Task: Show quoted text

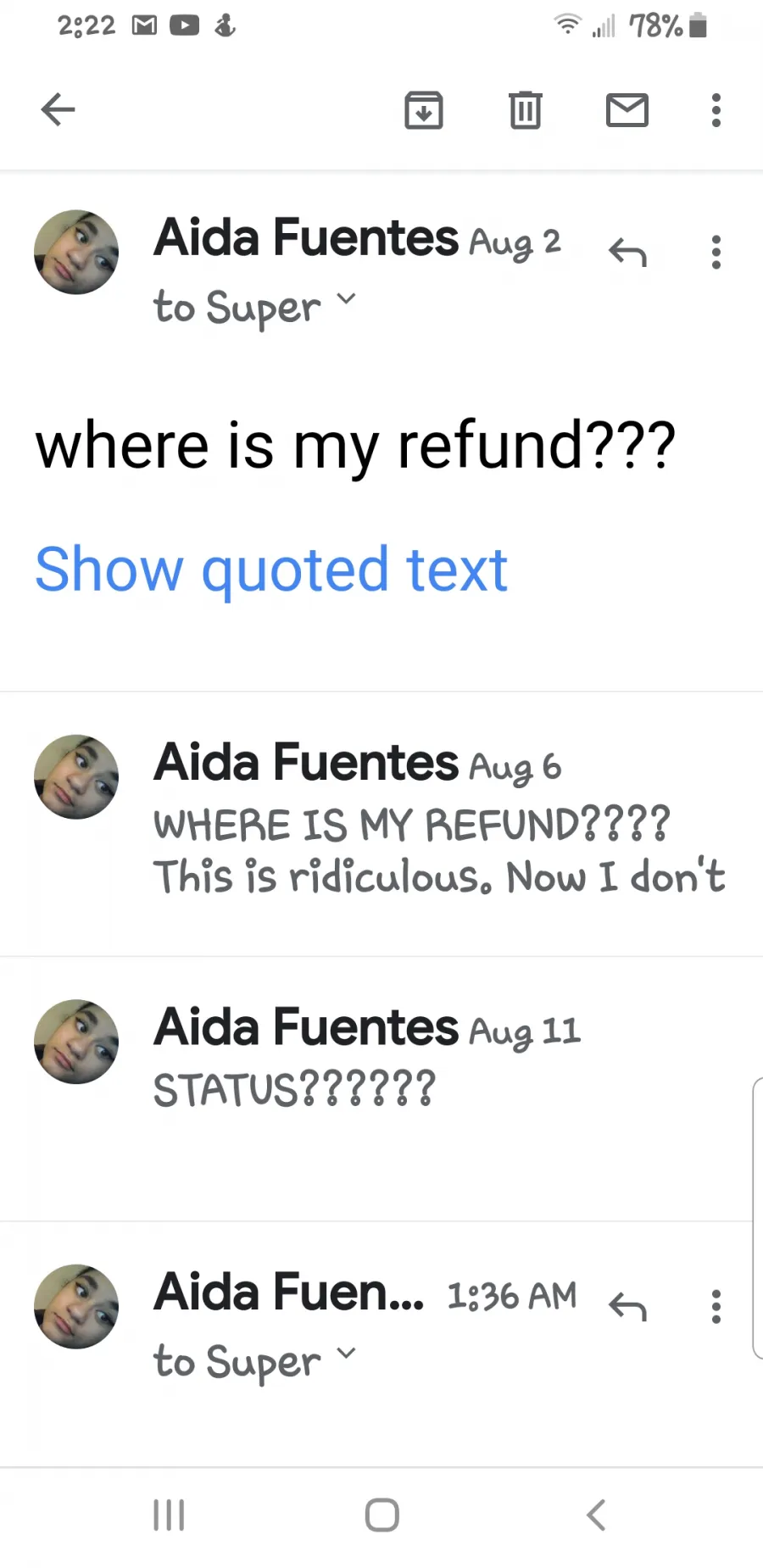Action: point(271,569)
